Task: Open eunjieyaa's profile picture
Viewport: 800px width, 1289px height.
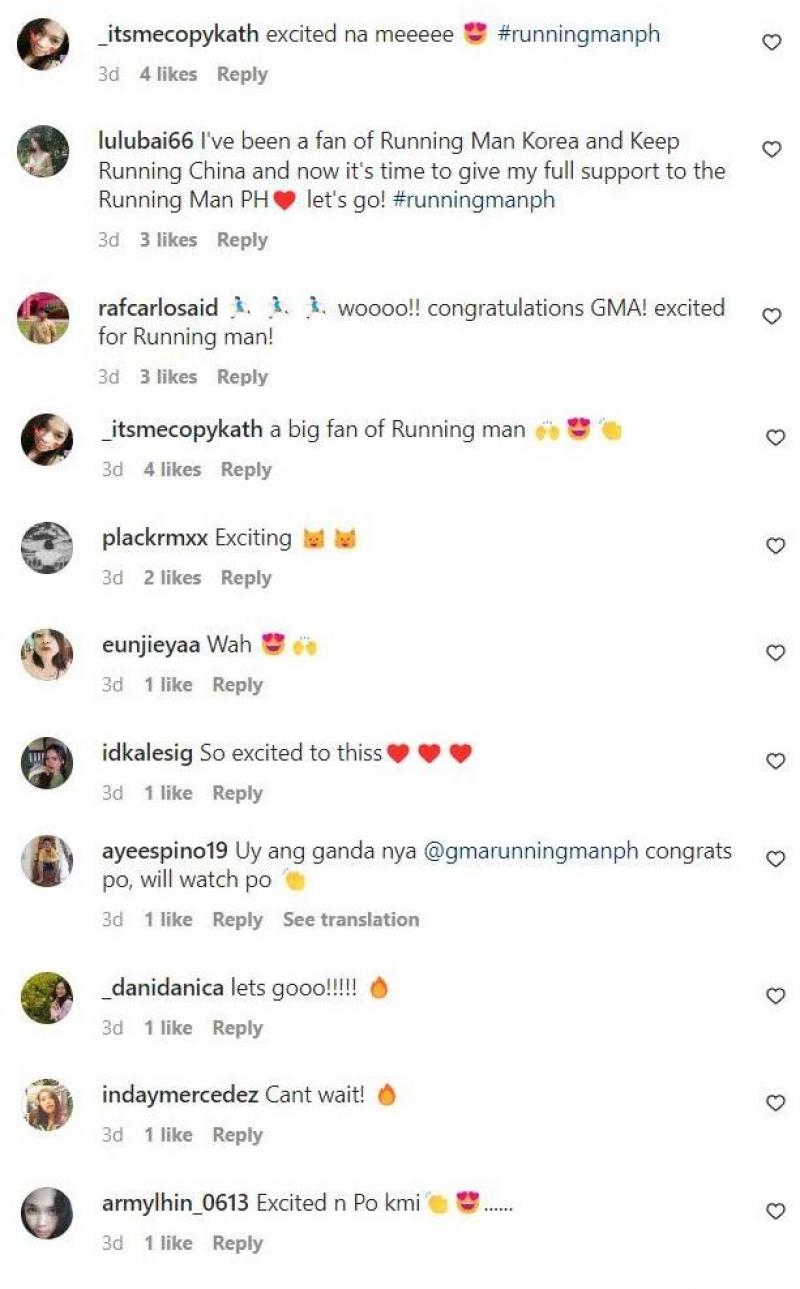Action: (47, 655)
